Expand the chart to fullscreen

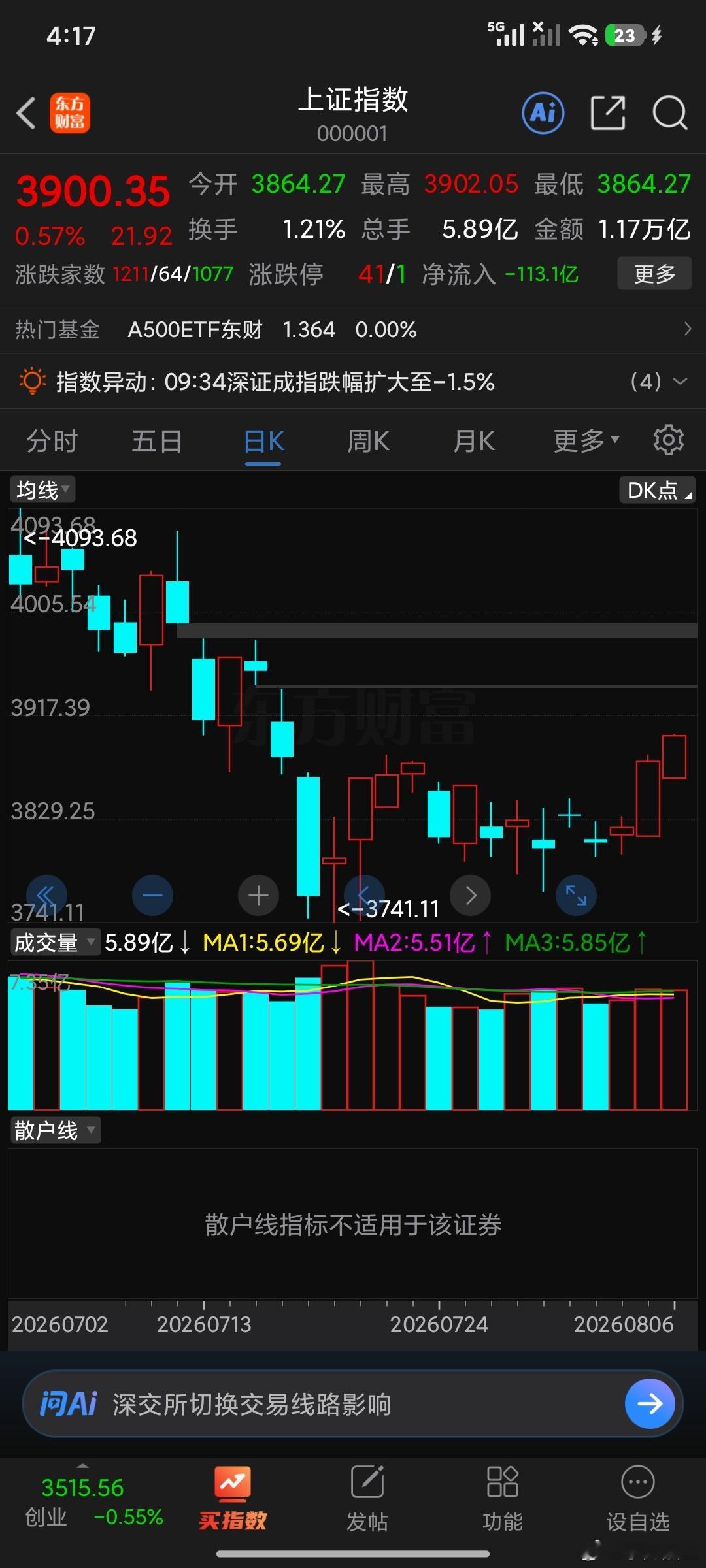pyautogui.click(x=576, y=895)
